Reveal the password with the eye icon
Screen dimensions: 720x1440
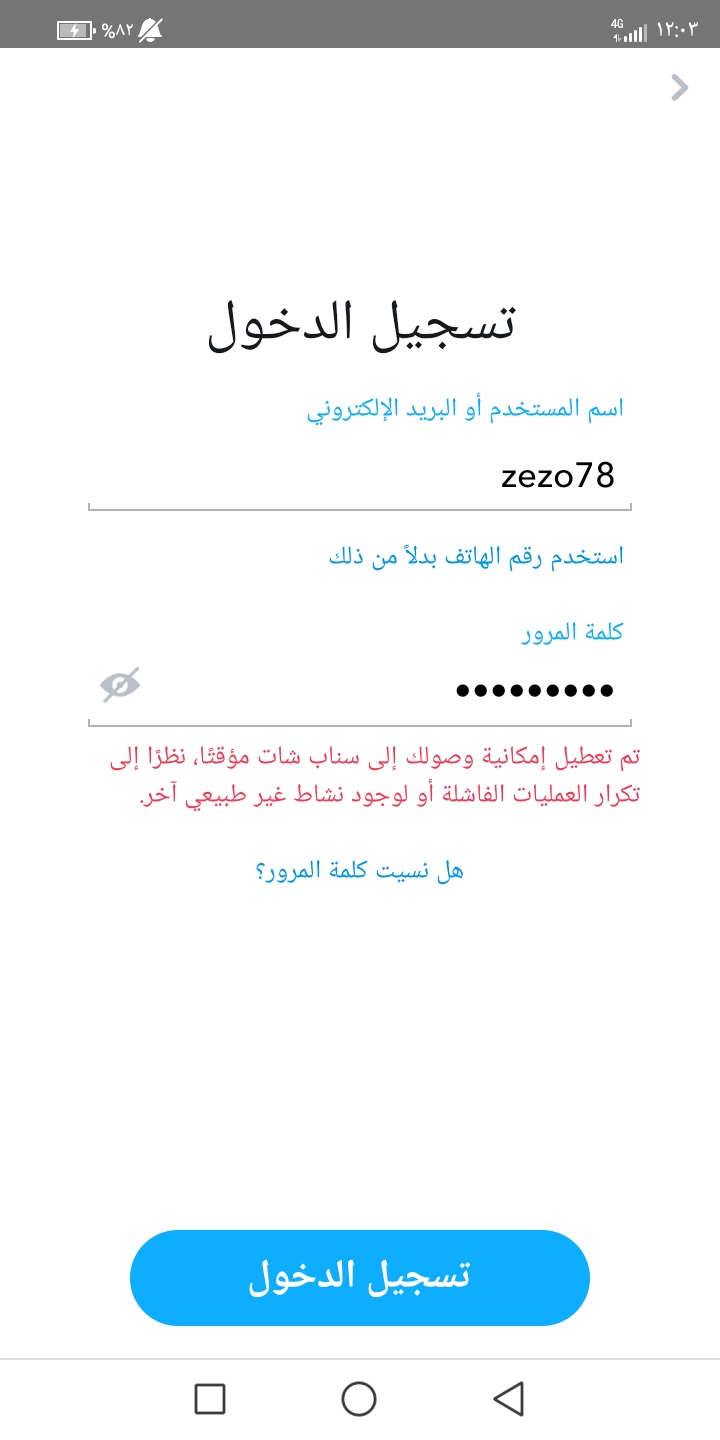[120, 685]
